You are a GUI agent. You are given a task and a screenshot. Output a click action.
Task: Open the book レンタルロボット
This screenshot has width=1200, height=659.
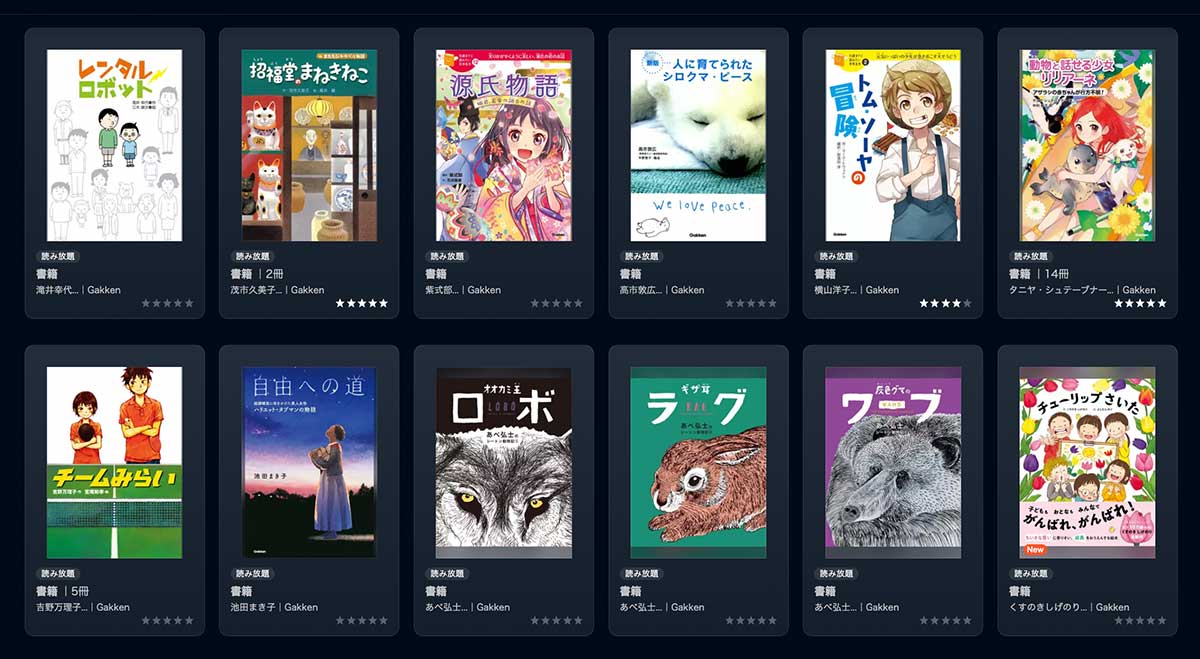pyautogui.click(x=114, y=145)
